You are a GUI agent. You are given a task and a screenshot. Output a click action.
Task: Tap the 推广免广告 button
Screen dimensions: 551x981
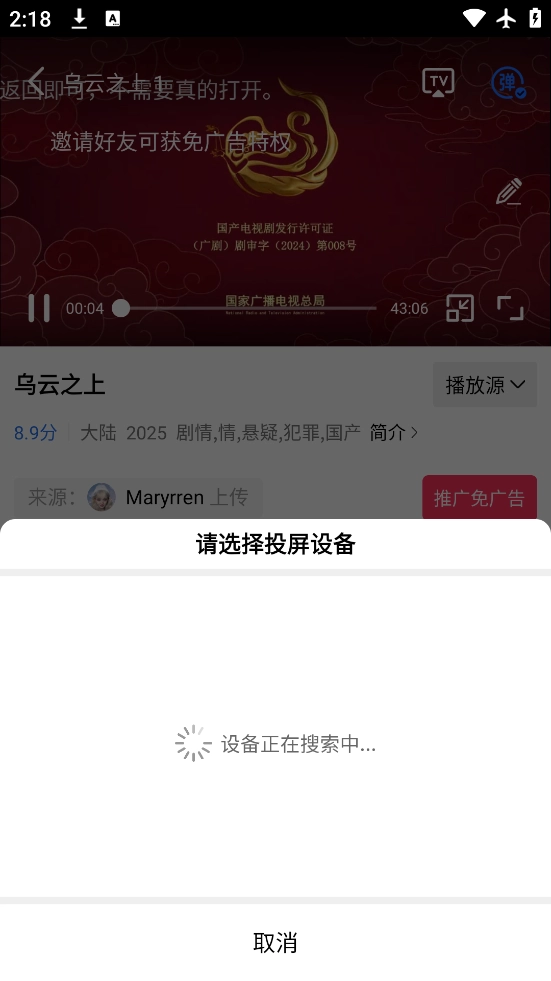pyautogui.click(x=479, y=498)
